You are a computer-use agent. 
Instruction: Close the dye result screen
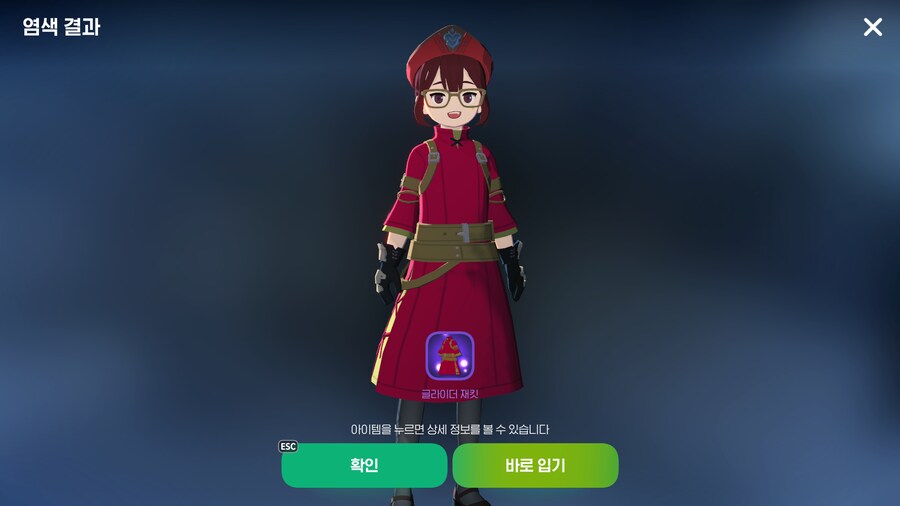coord(873,27)
